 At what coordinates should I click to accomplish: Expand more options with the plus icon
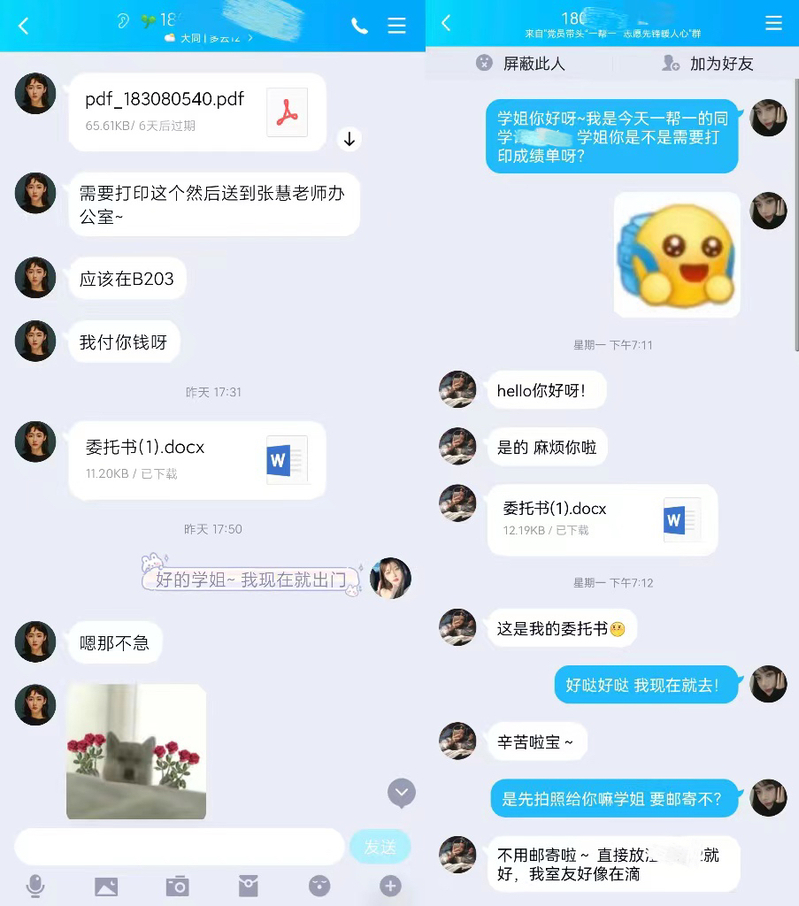[x=390, y=886]
